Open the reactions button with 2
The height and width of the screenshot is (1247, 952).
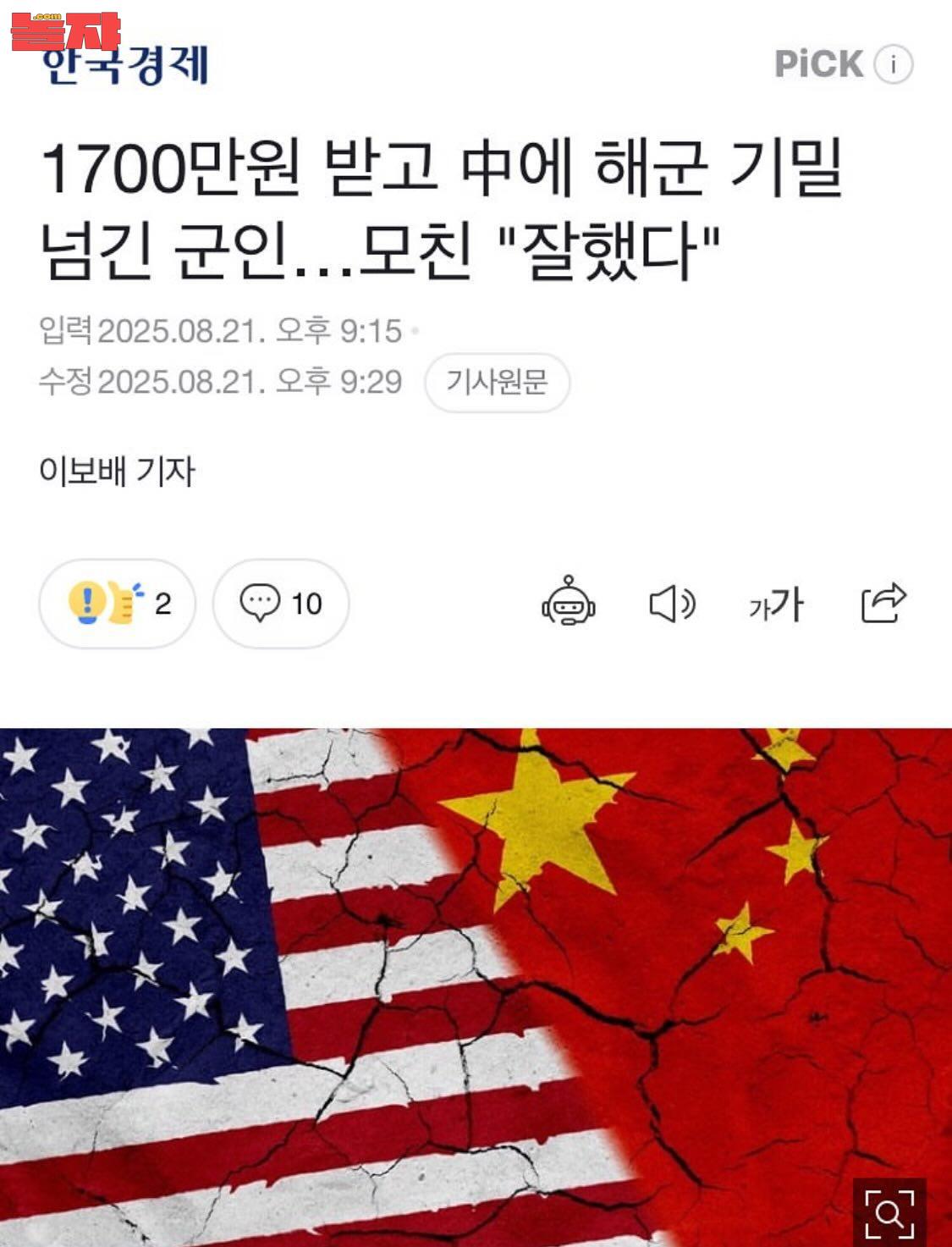(x=118, y=604)
